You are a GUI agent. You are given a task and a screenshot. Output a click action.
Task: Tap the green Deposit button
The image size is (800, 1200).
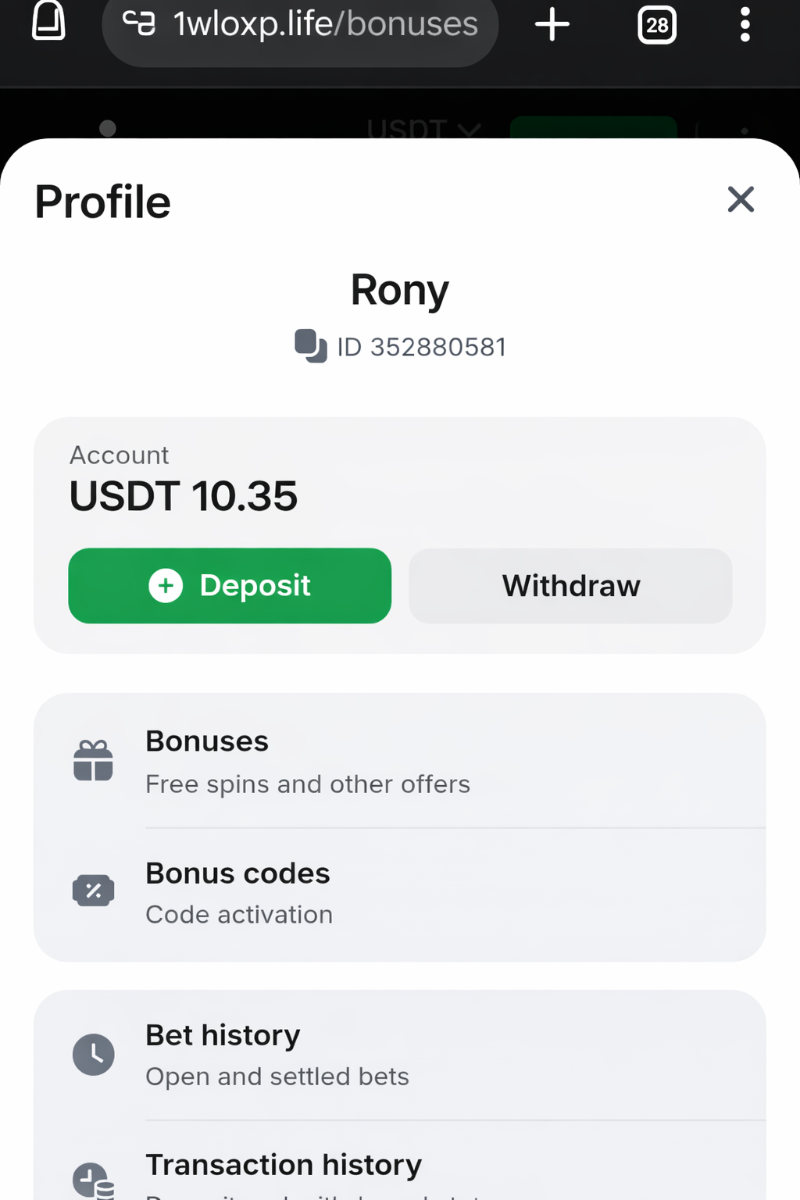point(229,586)
